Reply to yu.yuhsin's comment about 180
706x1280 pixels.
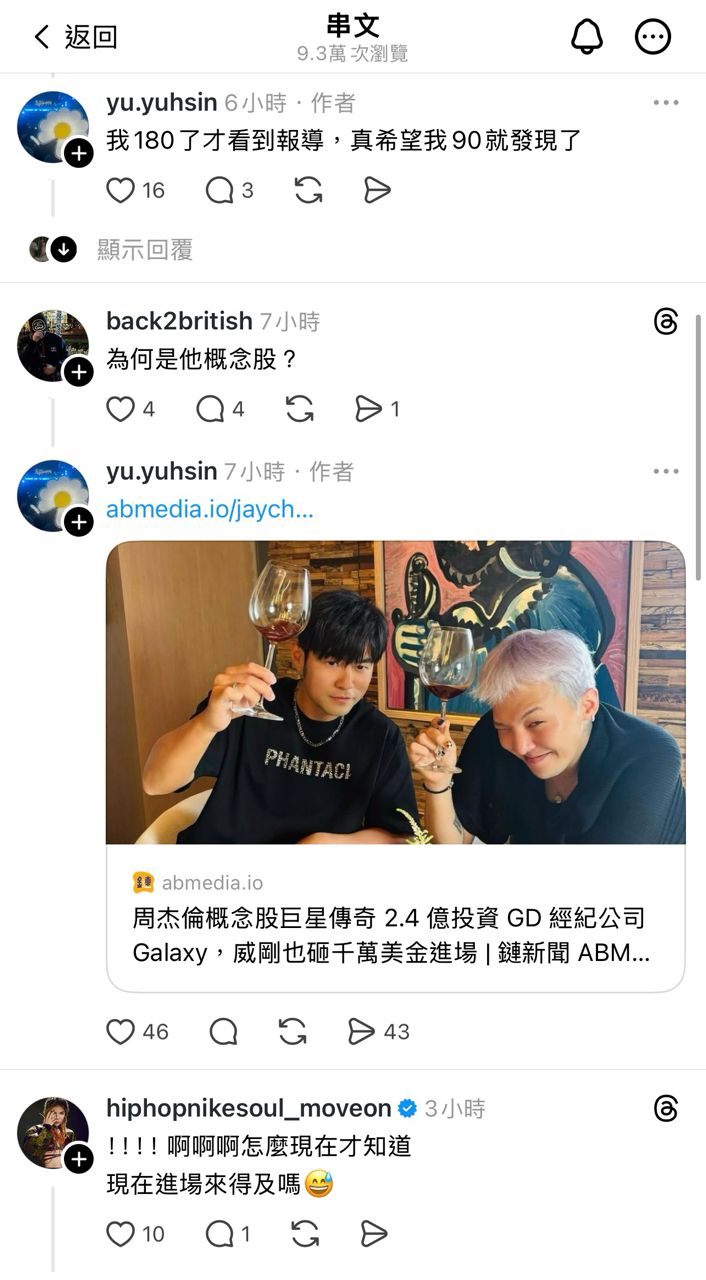pyautogui.click(x=219, y=190)
